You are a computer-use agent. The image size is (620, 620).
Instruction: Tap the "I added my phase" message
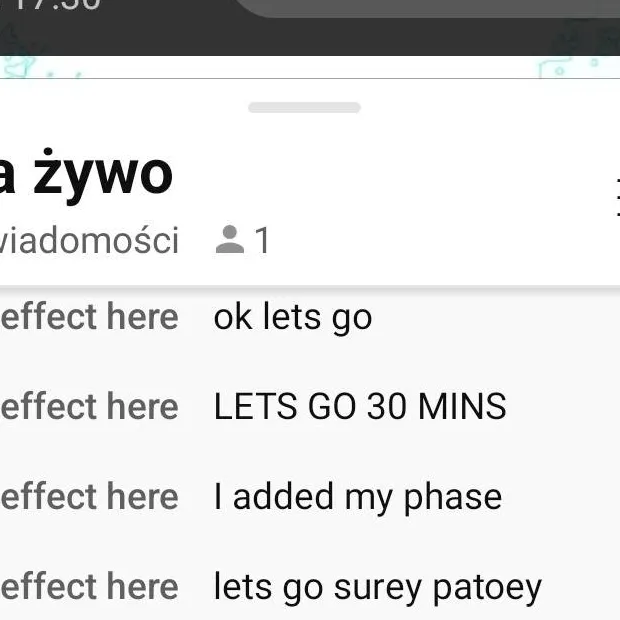click(x=357, y=497)
